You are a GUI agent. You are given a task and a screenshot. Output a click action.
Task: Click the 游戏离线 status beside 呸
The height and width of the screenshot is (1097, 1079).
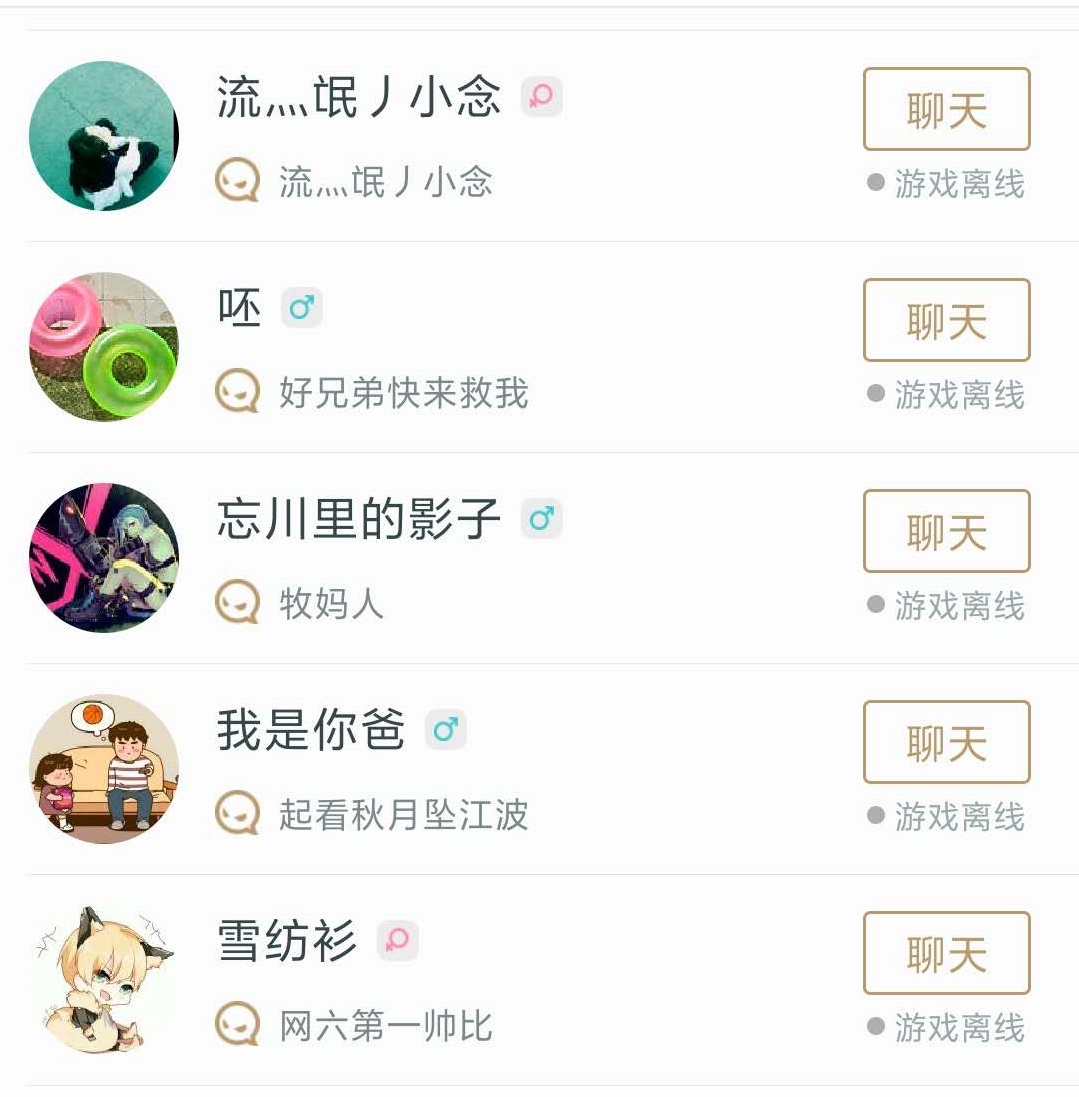pos(957,395)
